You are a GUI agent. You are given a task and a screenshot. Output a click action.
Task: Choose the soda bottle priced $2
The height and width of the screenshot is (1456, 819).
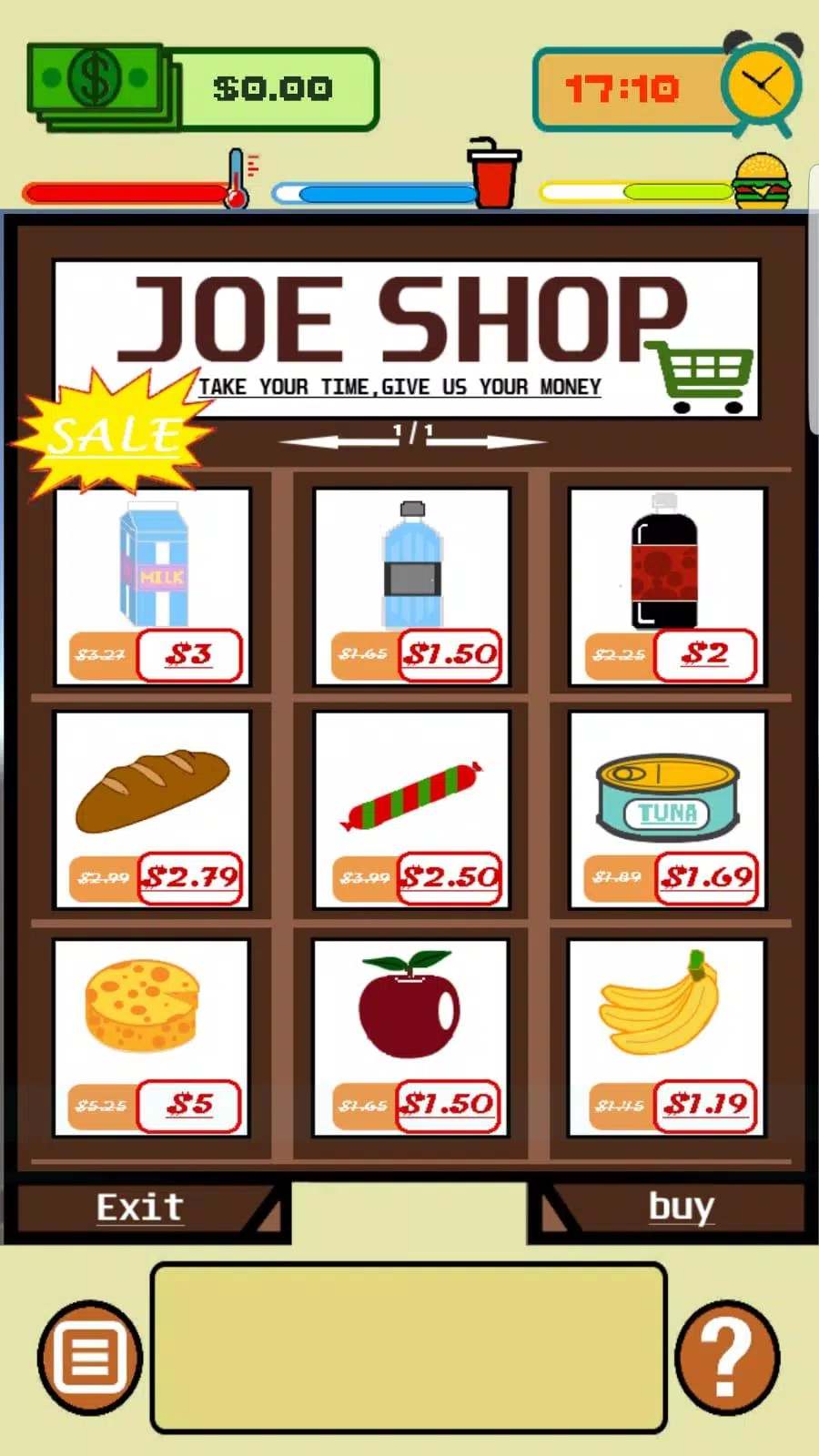[x=667, y=585]
